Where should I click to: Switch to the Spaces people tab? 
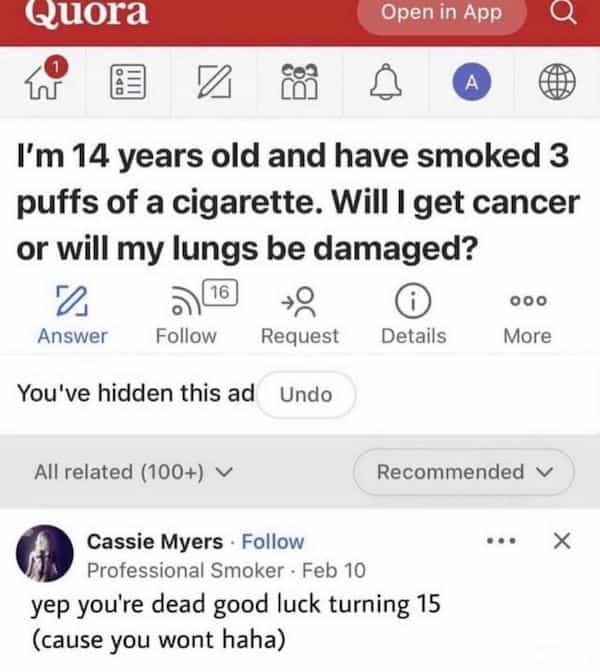pyautogui.click(x=300, y=82)
